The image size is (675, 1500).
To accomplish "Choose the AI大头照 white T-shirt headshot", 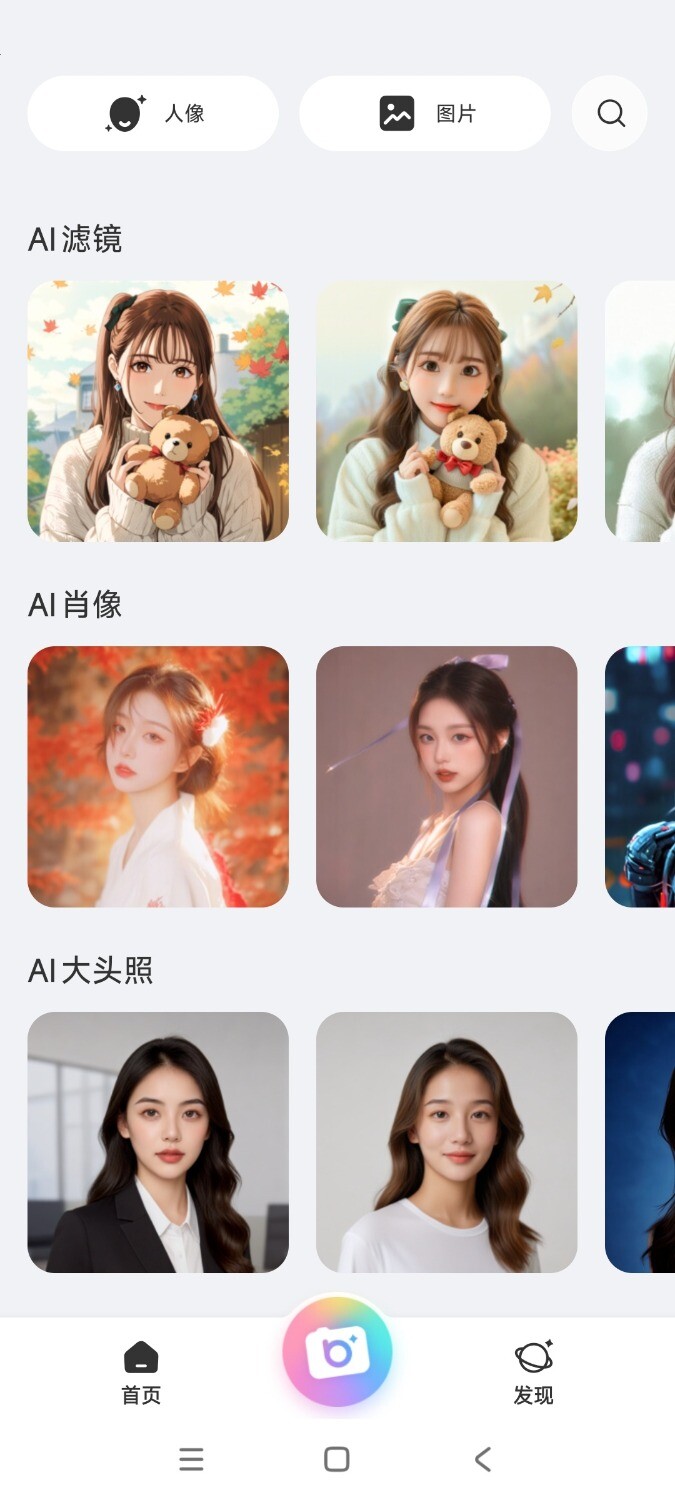I will click(x=447, y=1142).
